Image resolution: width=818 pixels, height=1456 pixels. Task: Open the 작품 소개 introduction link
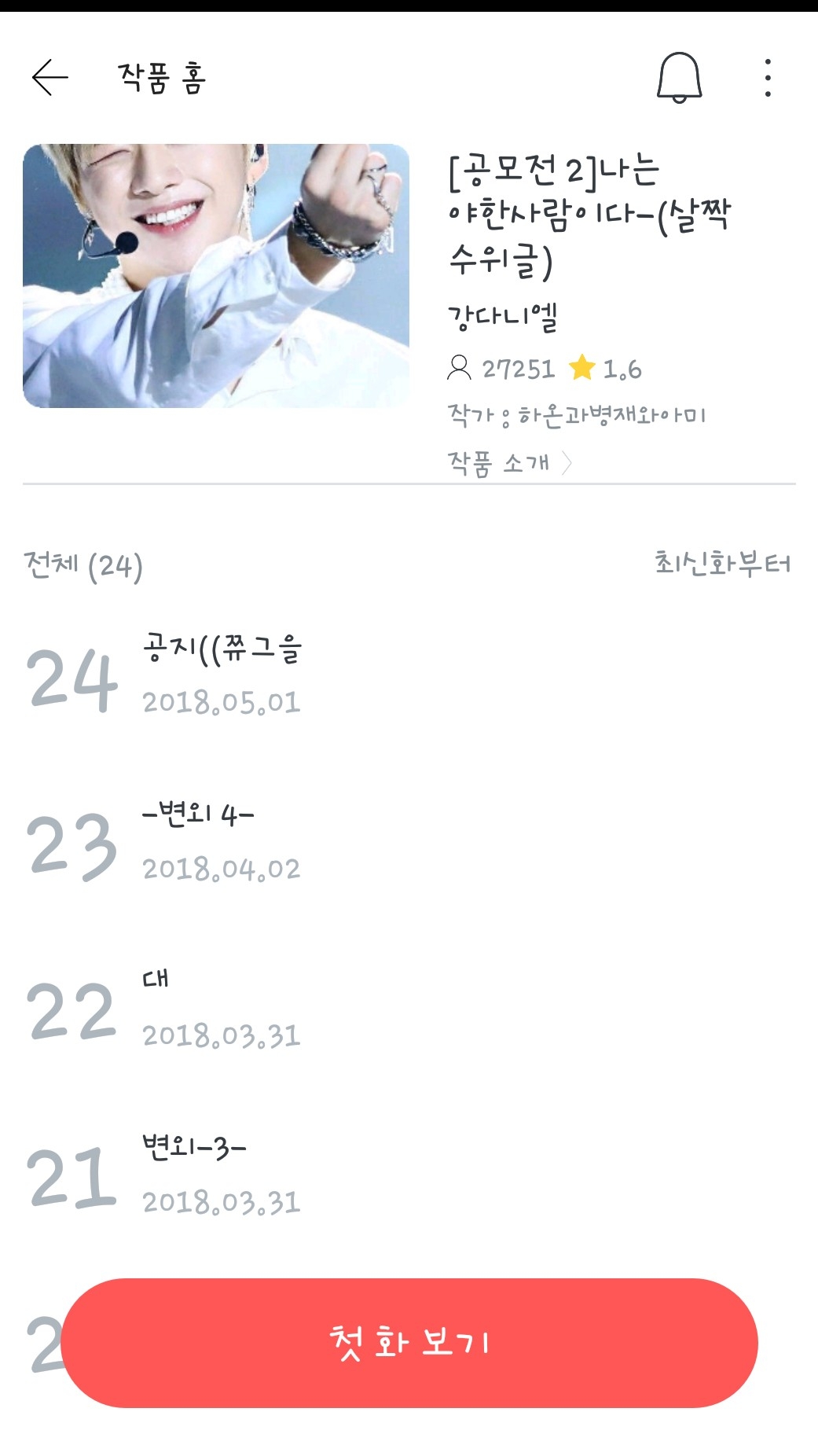[x=509, y=463]
